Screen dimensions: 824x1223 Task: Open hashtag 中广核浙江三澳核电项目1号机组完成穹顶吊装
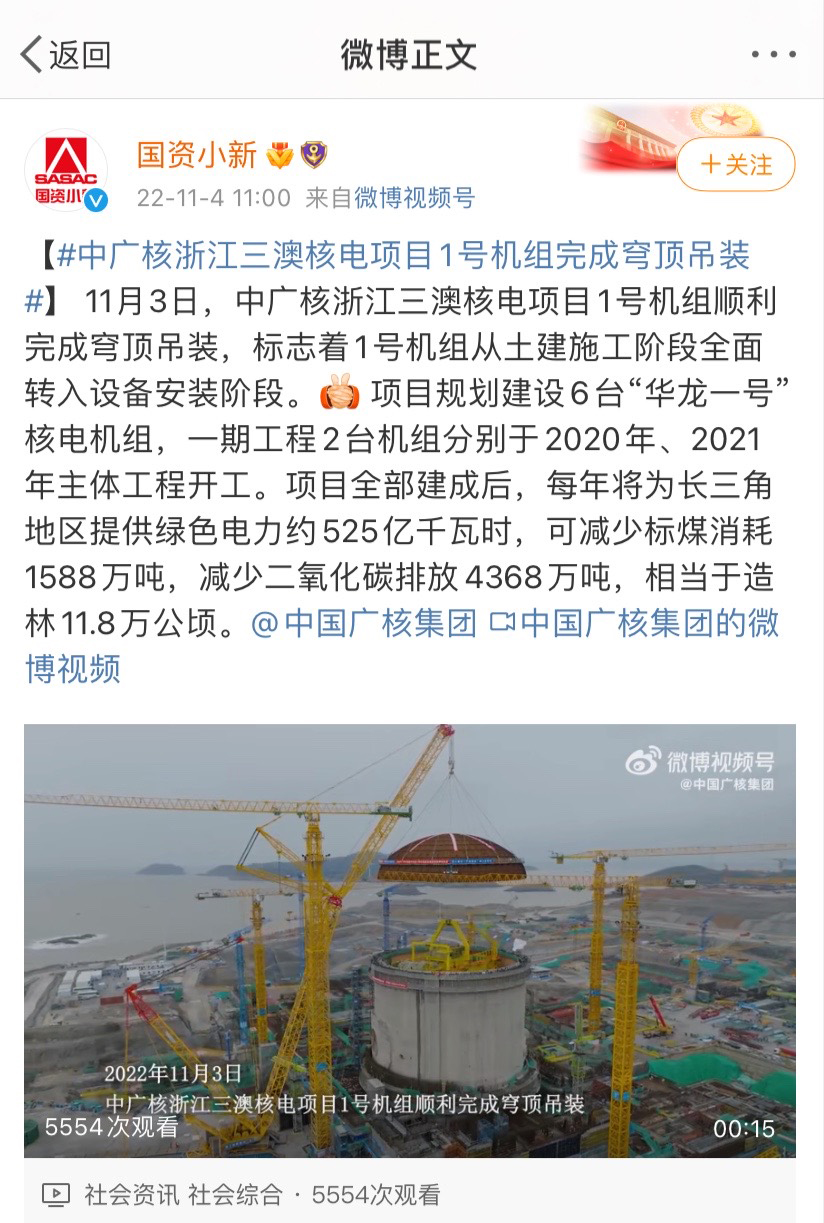400,256
